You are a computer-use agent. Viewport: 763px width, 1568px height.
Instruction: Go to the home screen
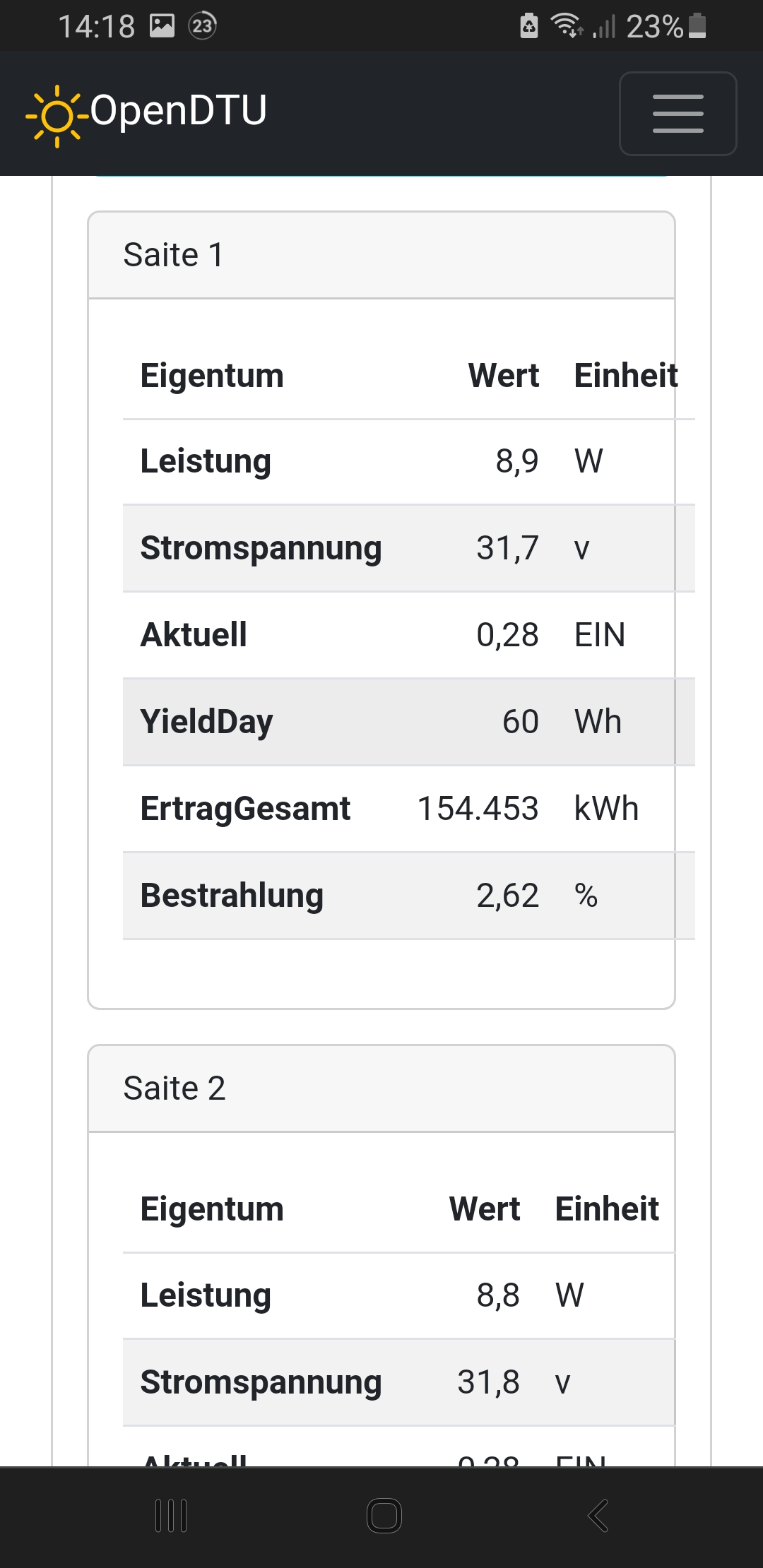pyautogui.click(x=384, y=1515)
